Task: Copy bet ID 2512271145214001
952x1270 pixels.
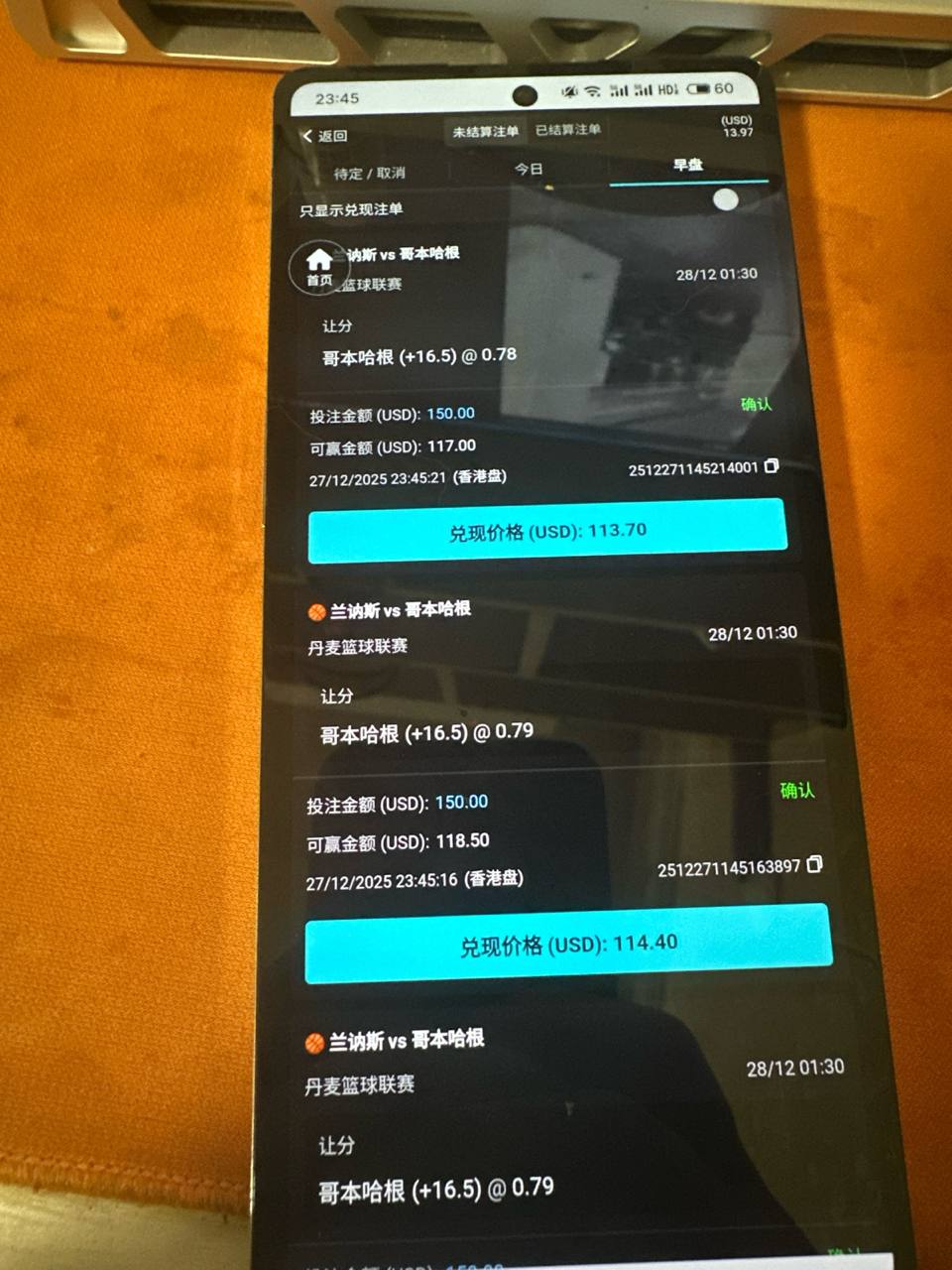Action: [x=772, y=466]
